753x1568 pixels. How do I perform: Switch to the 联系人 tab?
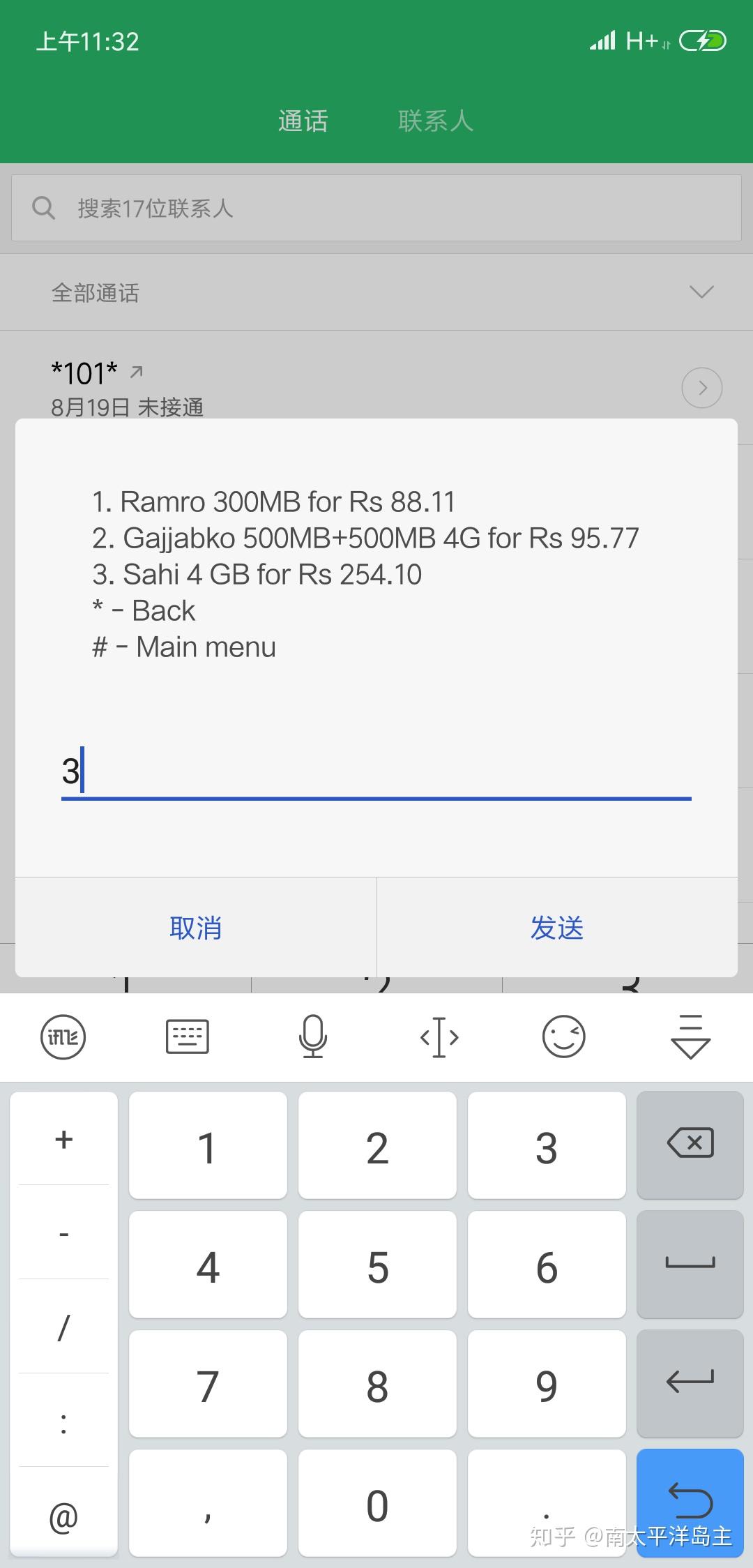(x=435, y=120)
